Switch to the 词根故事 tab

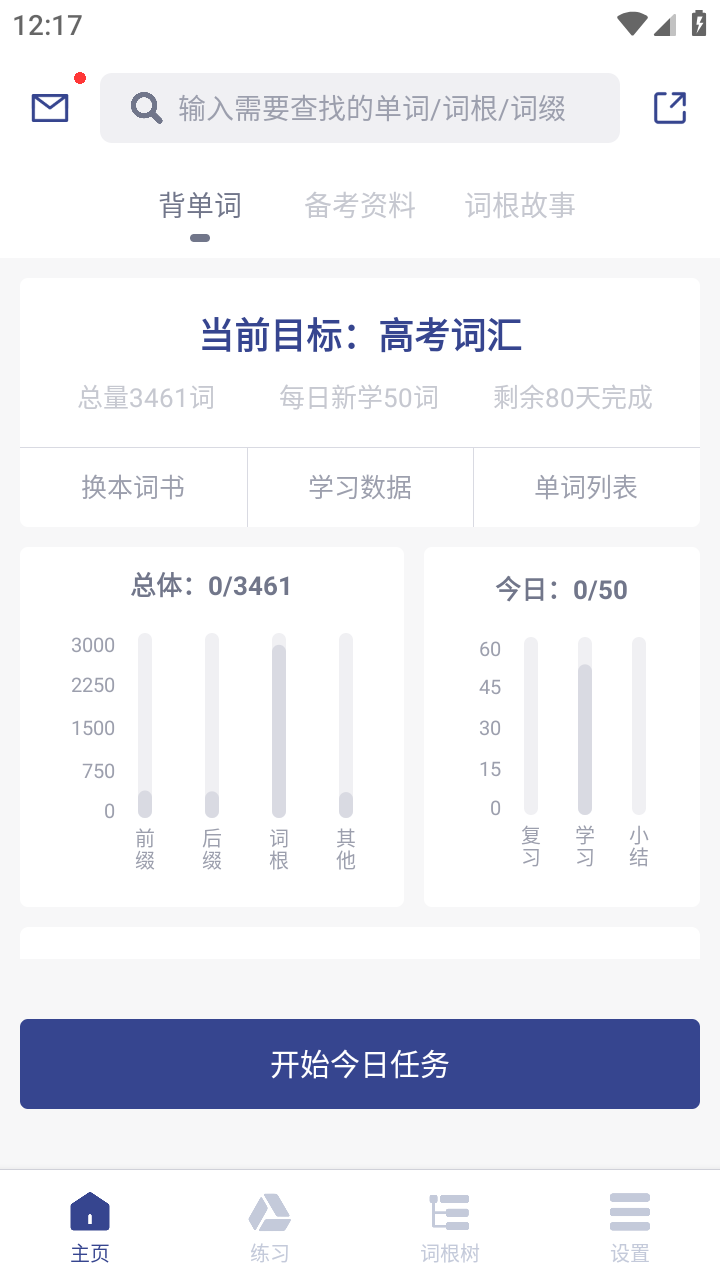coord(520,206)
